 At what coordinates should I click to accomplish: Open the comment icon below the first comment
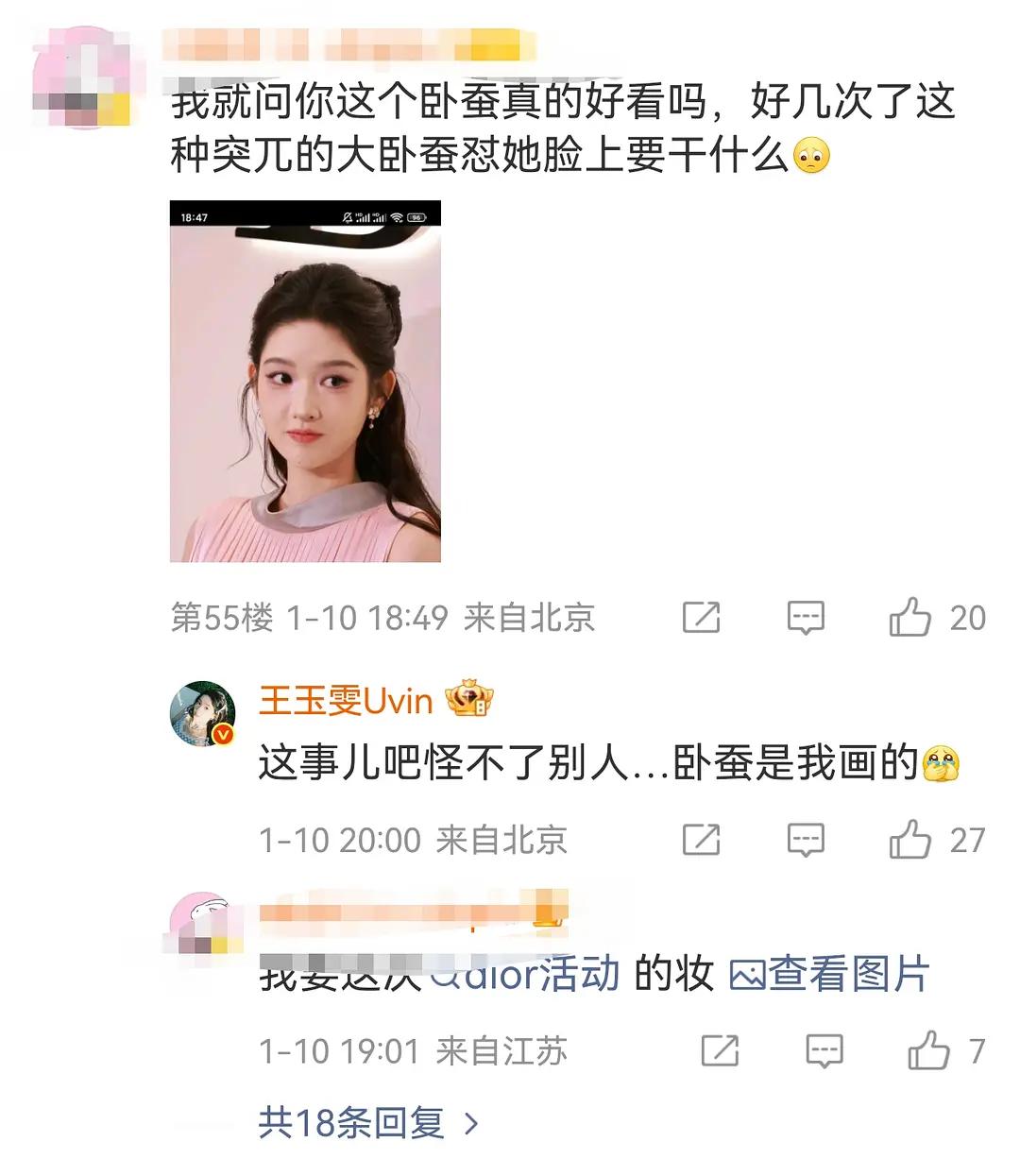click(805, 618)
